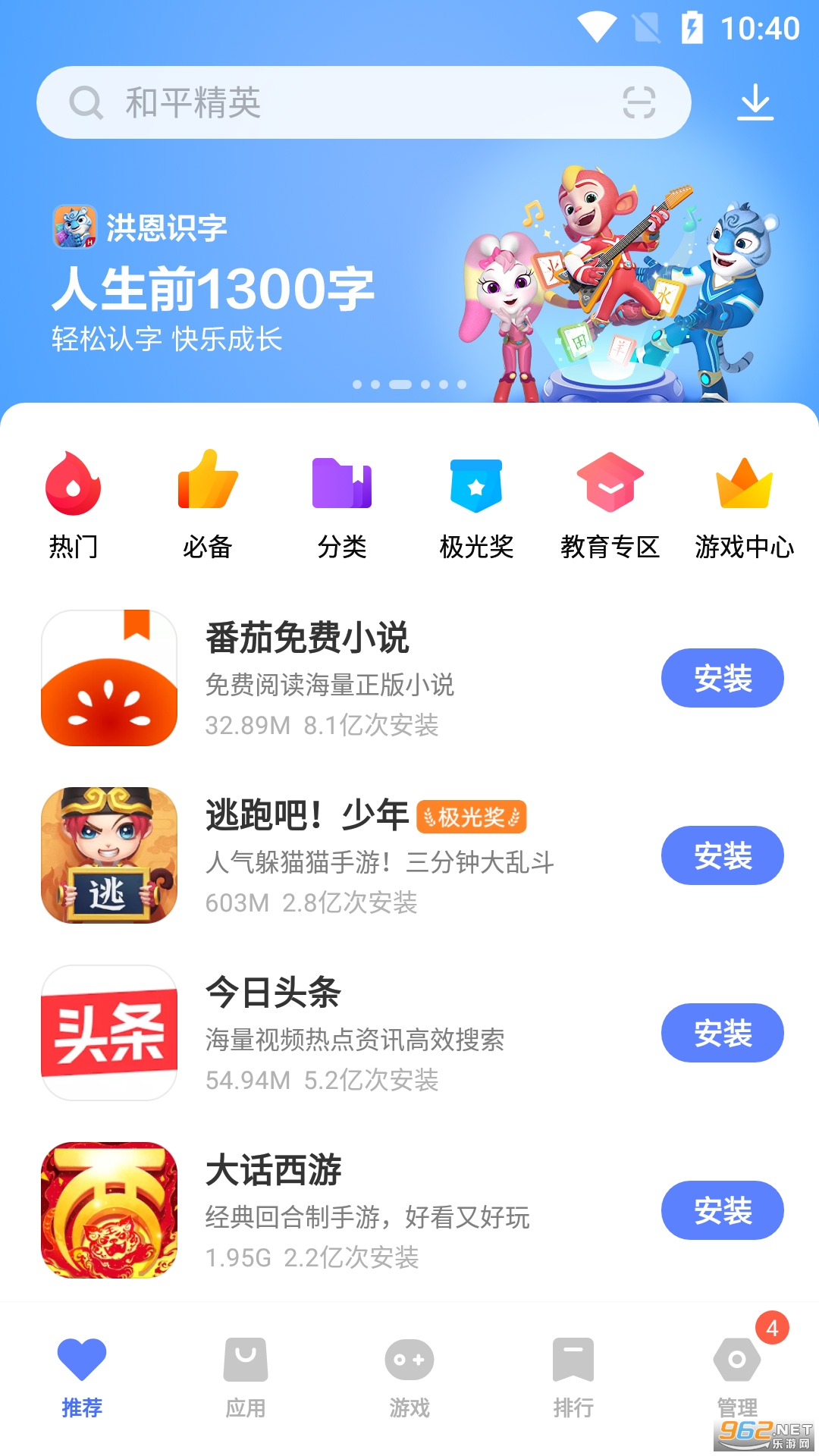Open the 洪恩识字 promotional banner
This screenshot has height=1456, width=819.
click(x=409, y=288)
